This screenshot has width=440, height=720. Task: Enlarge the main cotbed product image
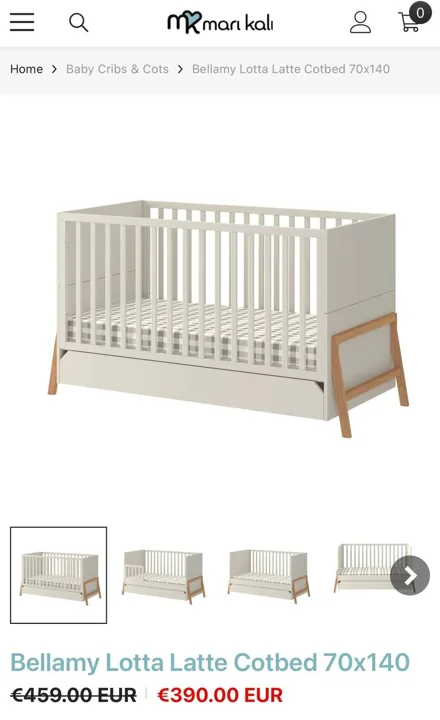click(228, 318)
